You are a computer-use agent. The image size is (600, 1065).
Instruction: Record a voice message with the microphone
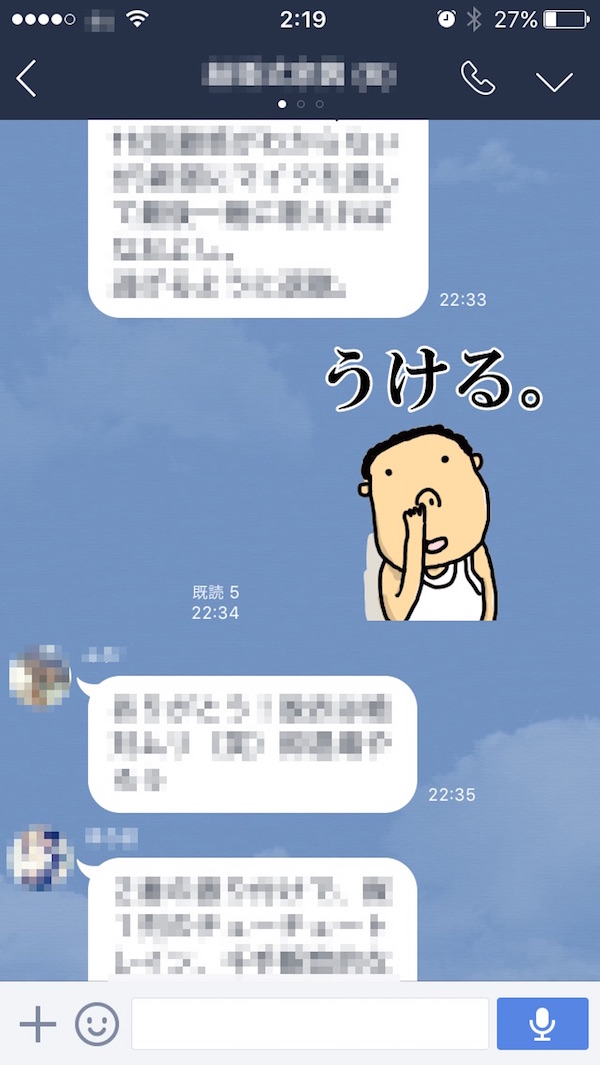[542, 1023]
